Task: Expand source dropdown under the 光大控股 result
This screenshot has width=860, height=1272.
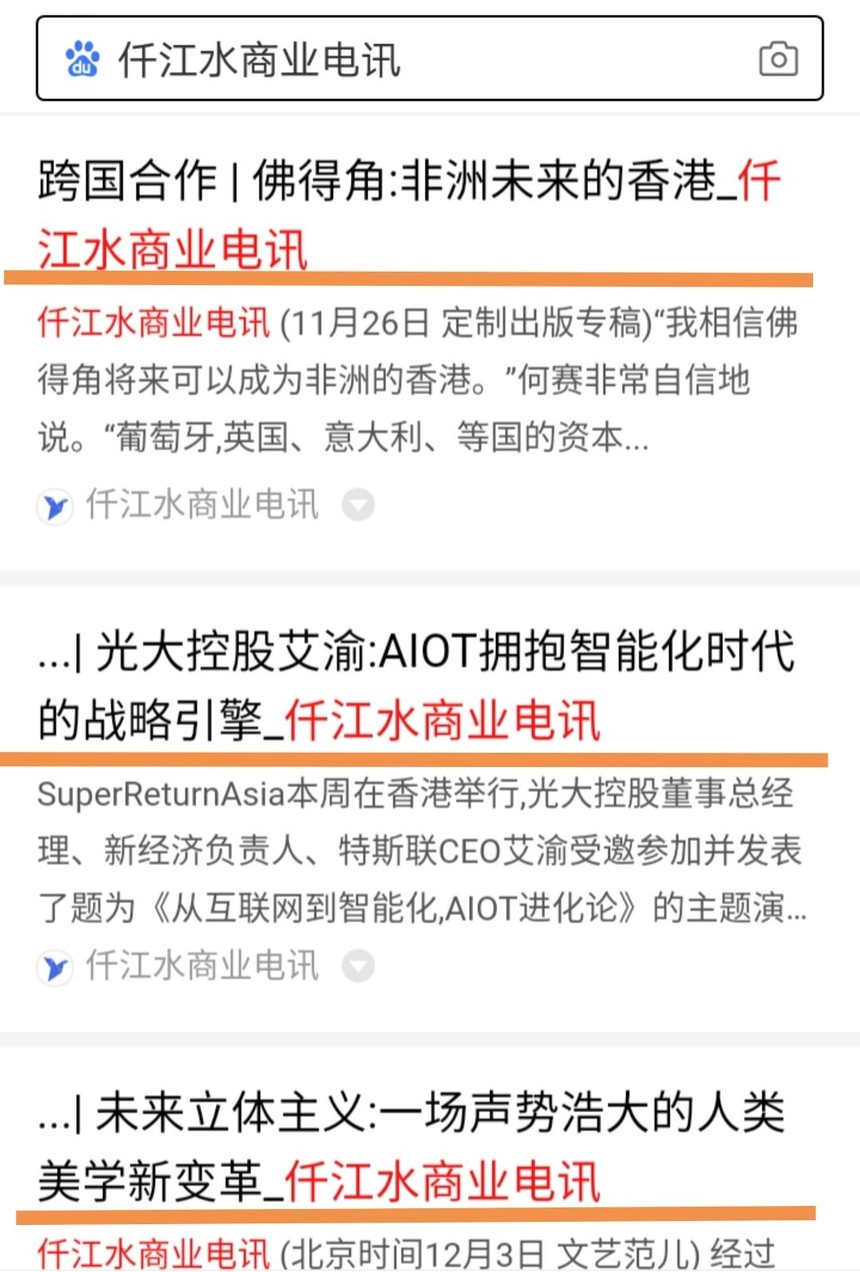Action: 358,966
